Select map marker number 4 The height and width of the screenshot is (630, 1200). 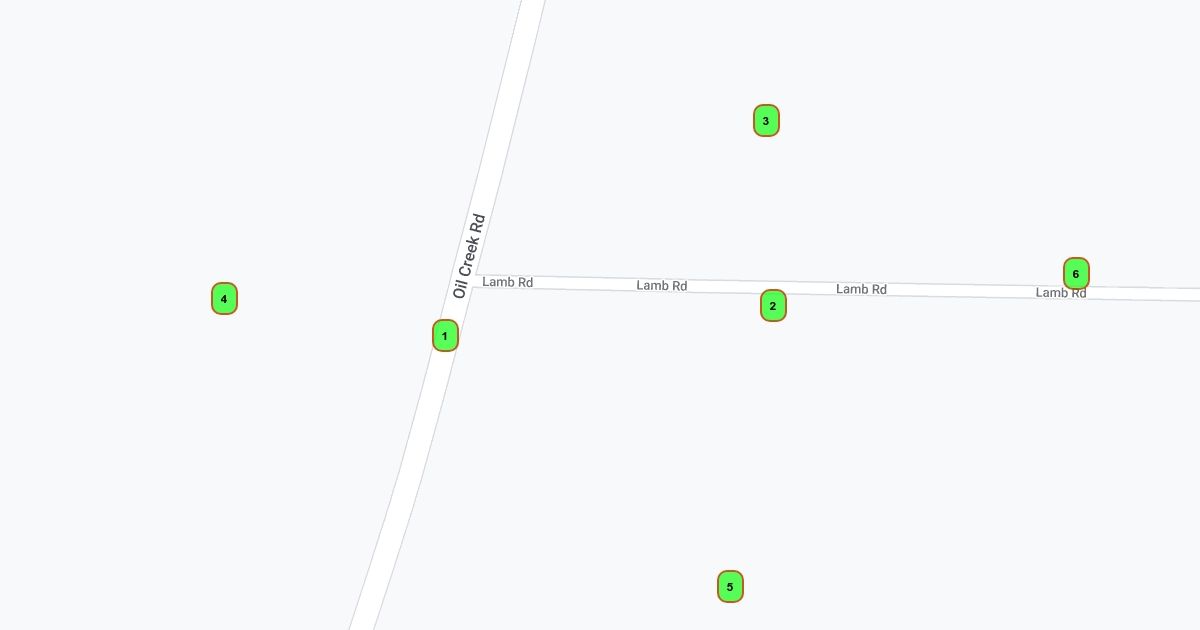coord(224,298)
